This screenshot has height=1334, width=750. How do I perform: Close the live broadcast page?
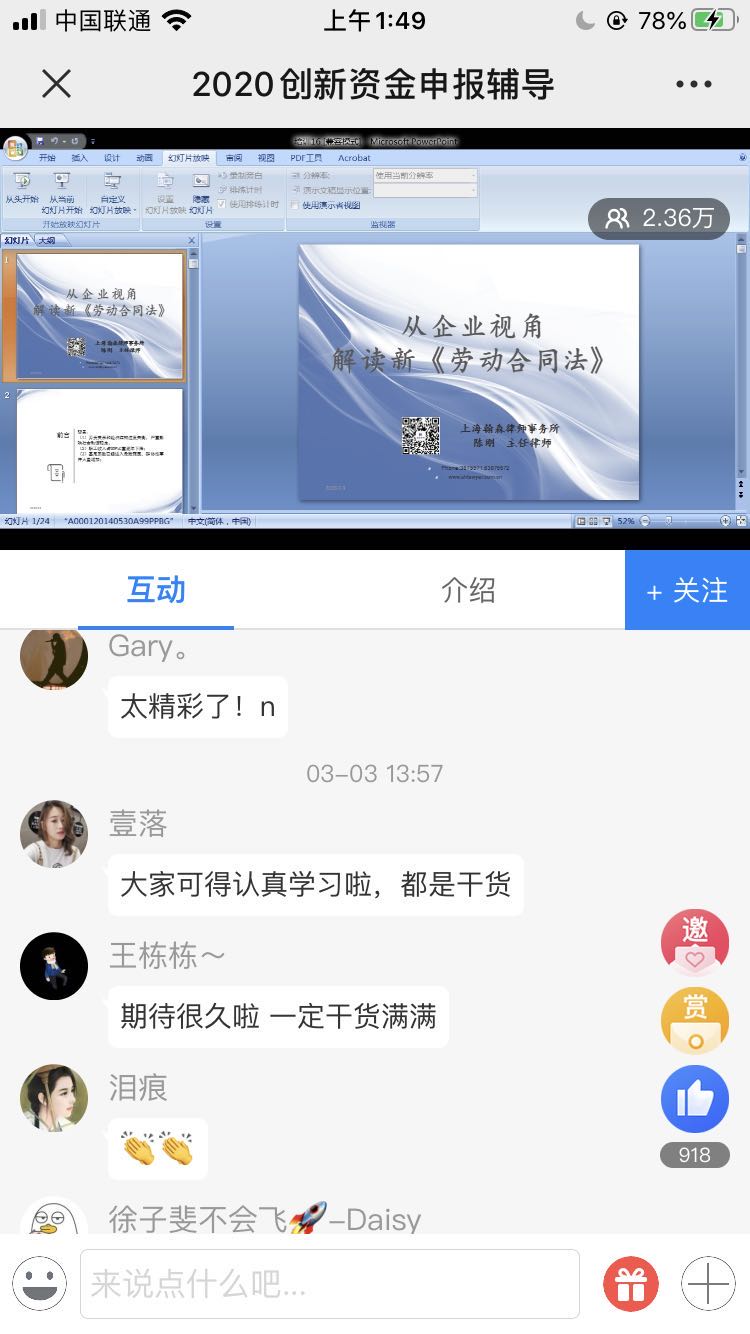coord(57,84)
